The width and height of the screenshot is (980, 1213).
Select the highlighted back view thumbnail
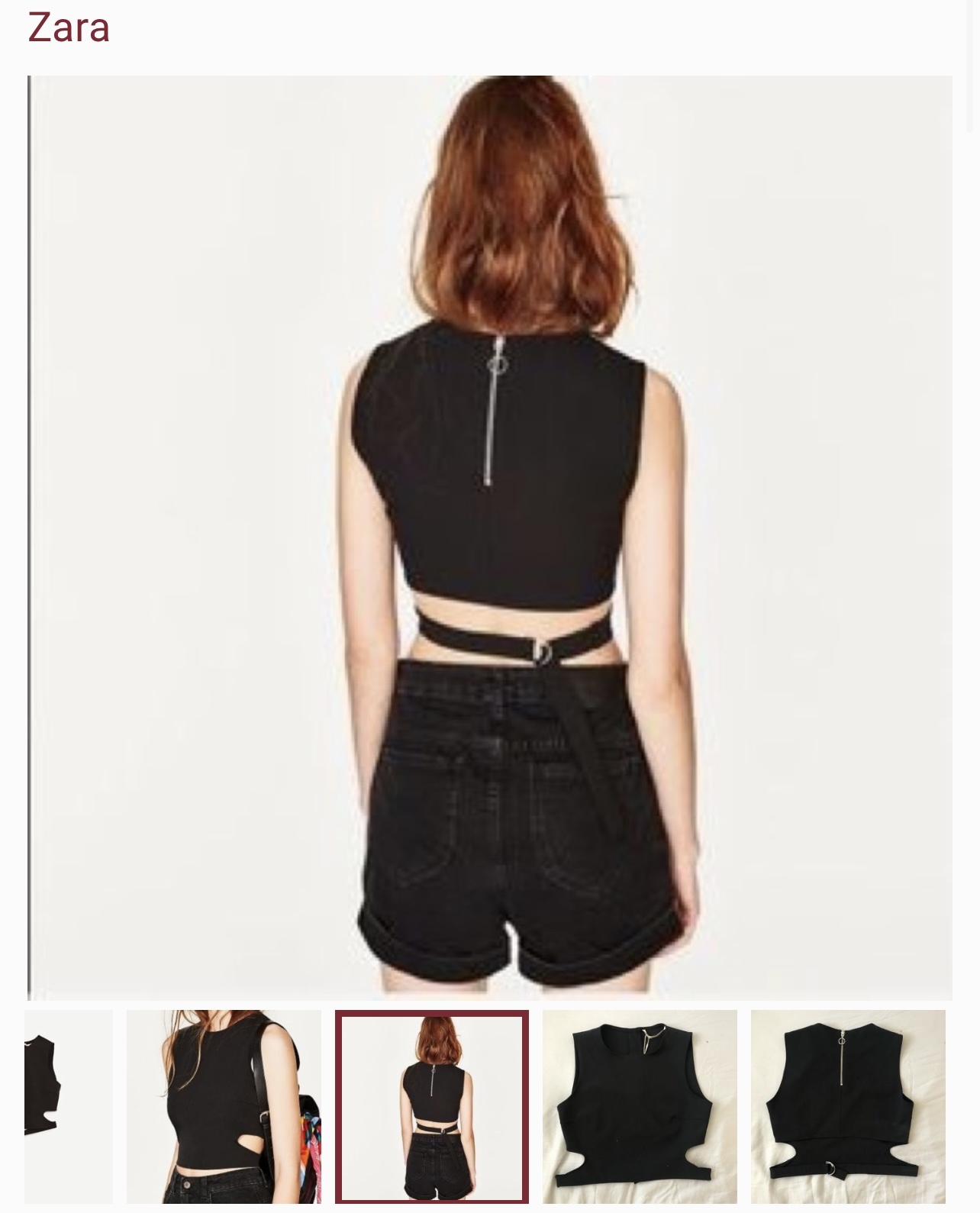432,1106
